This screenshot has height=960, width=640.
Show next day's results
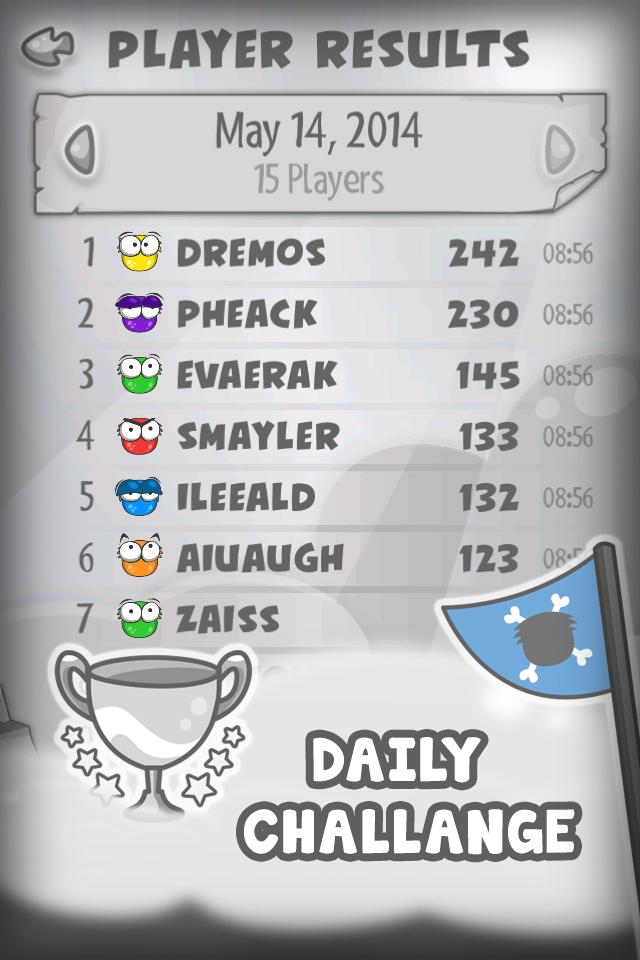pos(562,151)
